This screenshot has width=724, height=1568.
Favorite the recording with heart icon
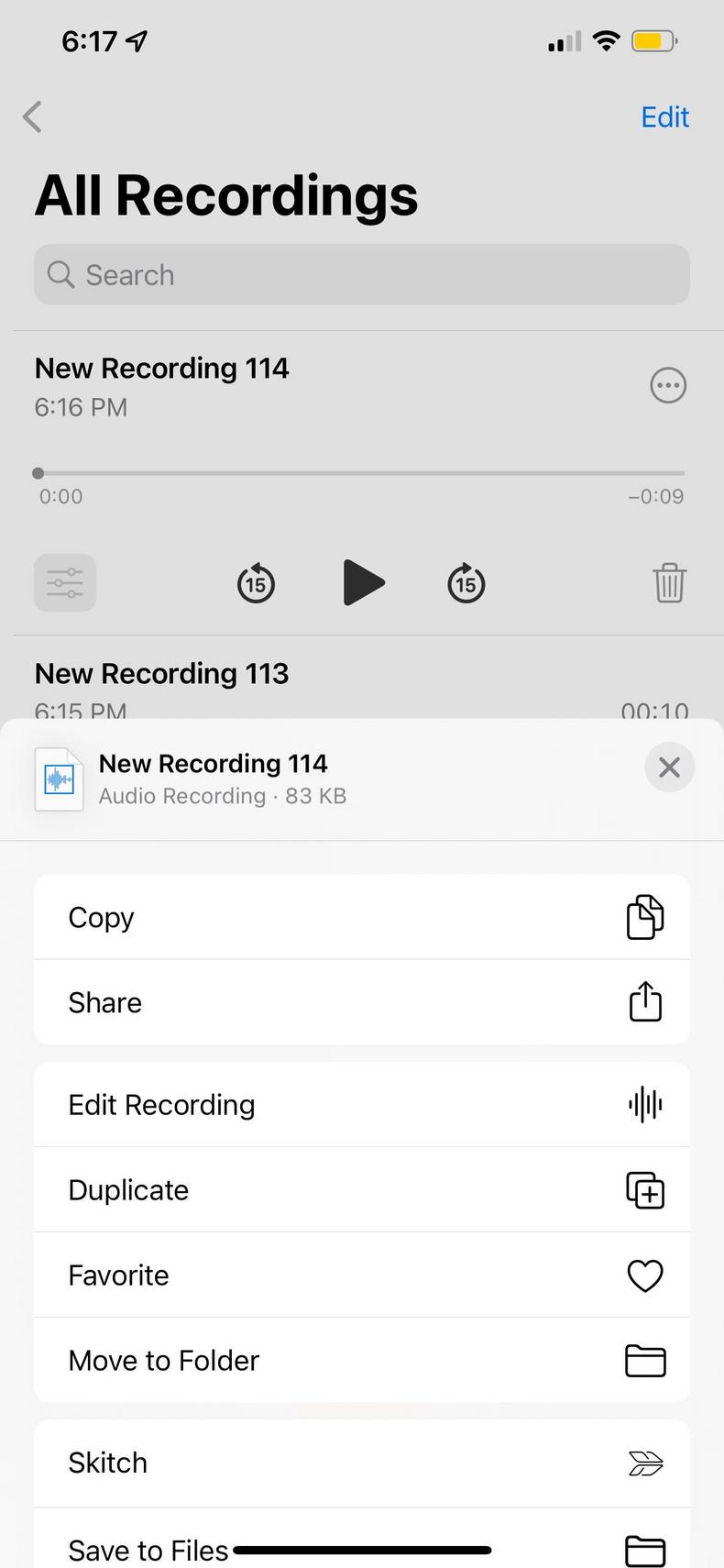644,1275
